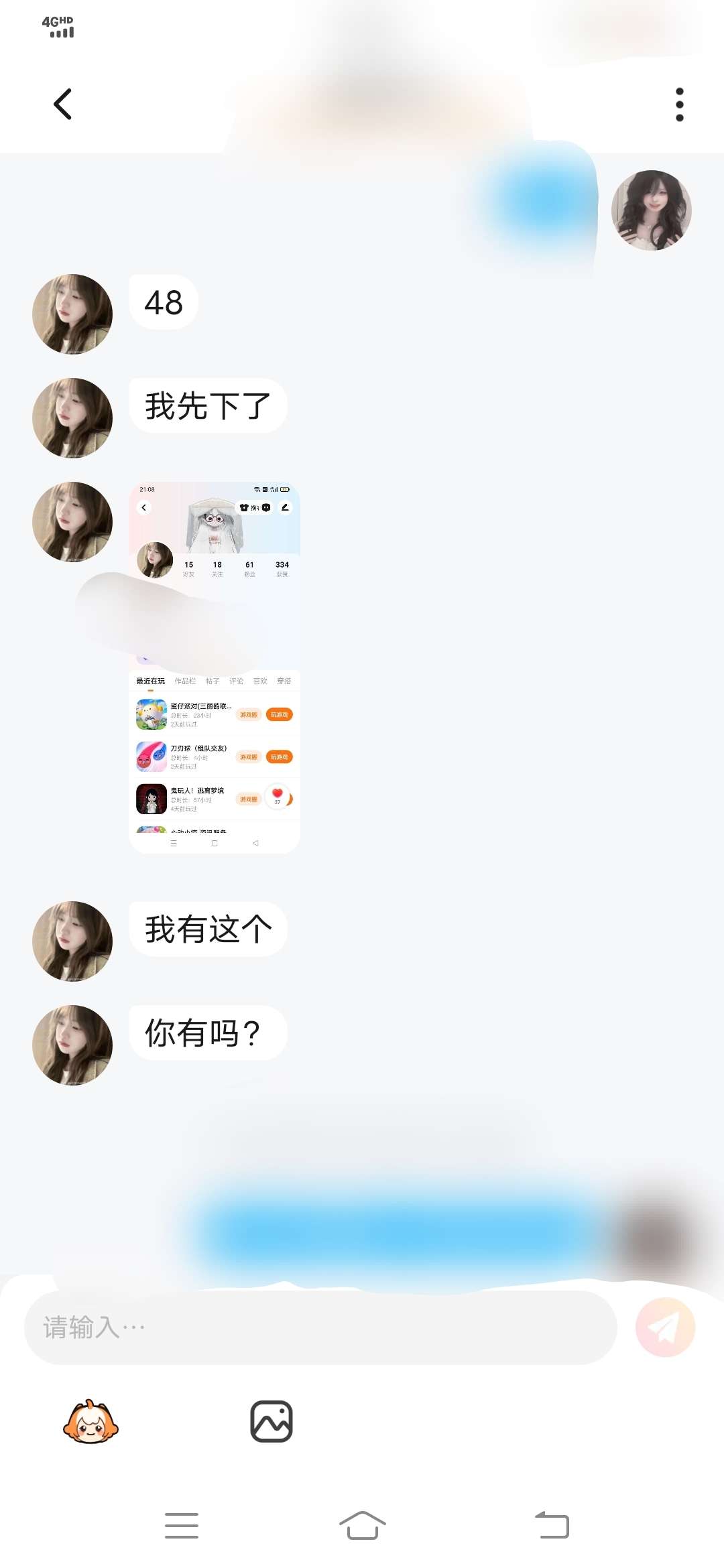The width and height of the screenshot is (724, 1568).
Task: Go to the system home screen
Action: pyautogui.click(x=362, y=1526)
